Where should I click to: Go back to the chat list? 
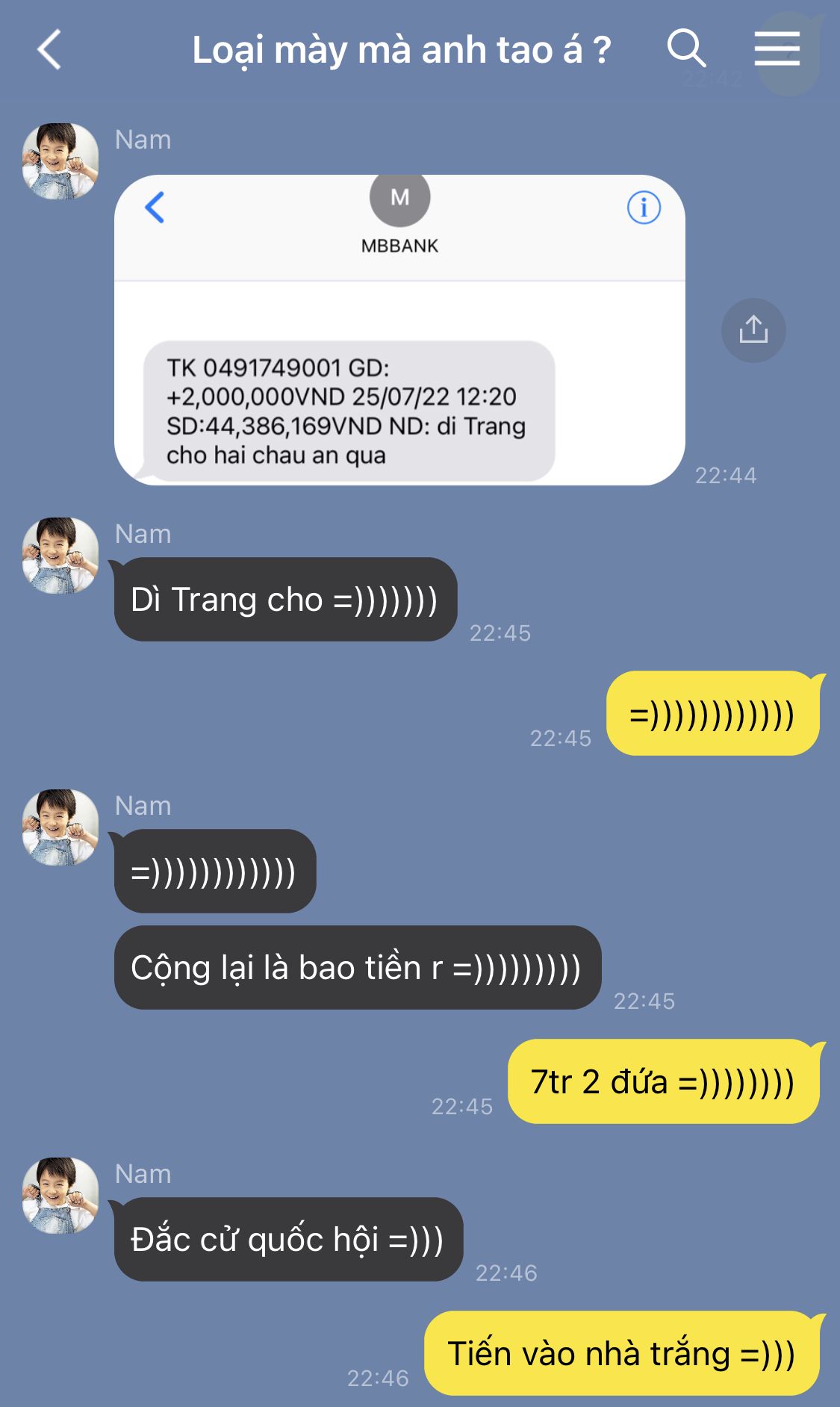49,50
